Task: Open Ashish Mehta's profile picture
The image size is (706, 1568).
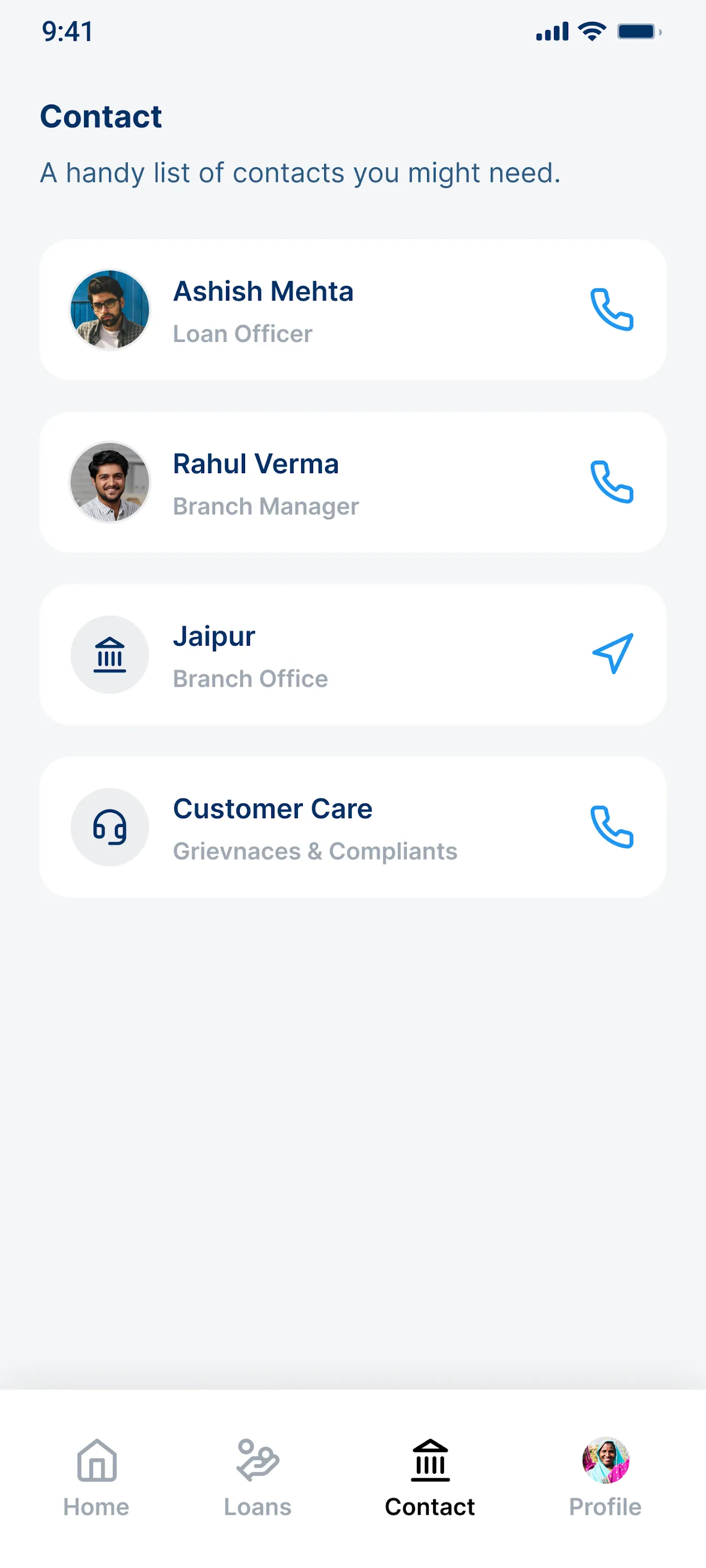Action: 109,310
